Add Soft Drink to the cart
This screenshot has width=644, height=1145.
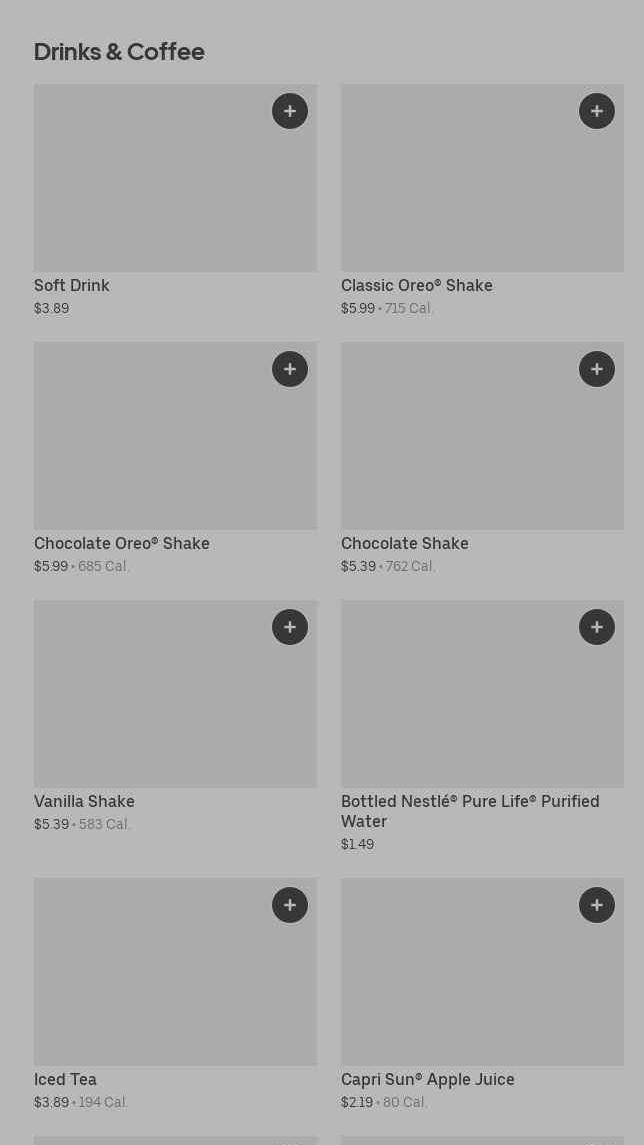click(x=290, y=111)
